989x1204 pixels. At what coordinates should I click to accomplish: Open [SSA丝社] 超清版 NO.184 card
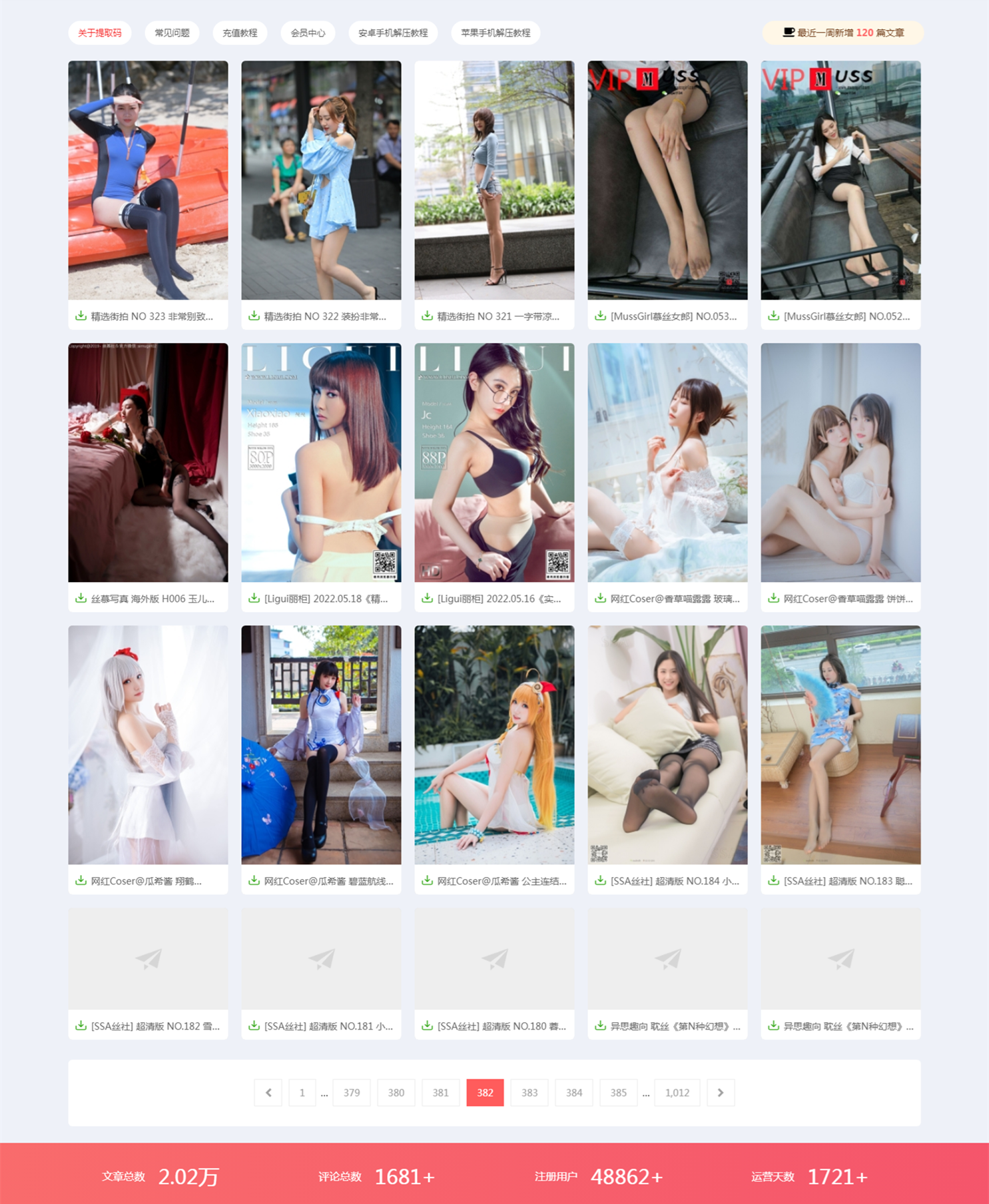674,881
